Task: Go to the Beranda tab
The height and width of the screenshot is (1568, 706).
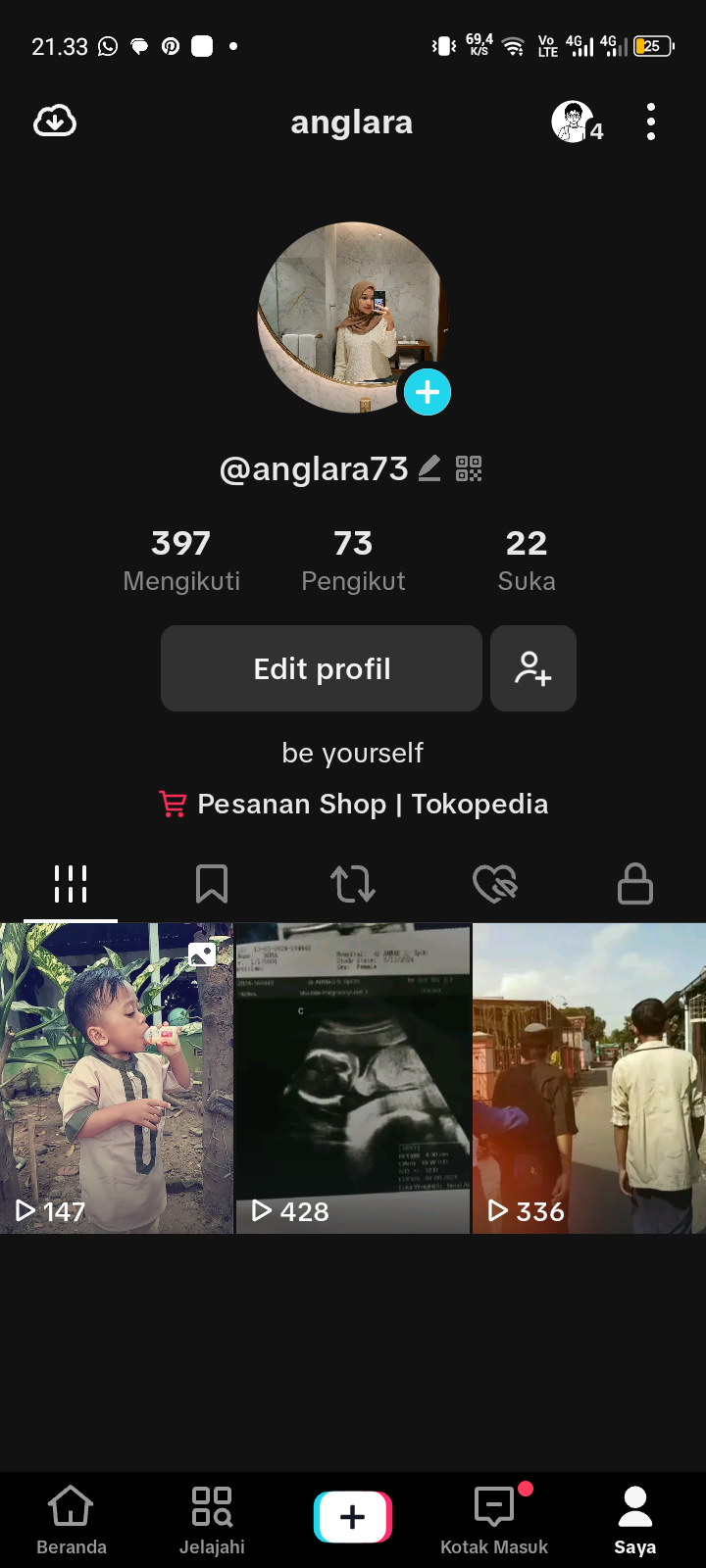Action: [72, 1519]
